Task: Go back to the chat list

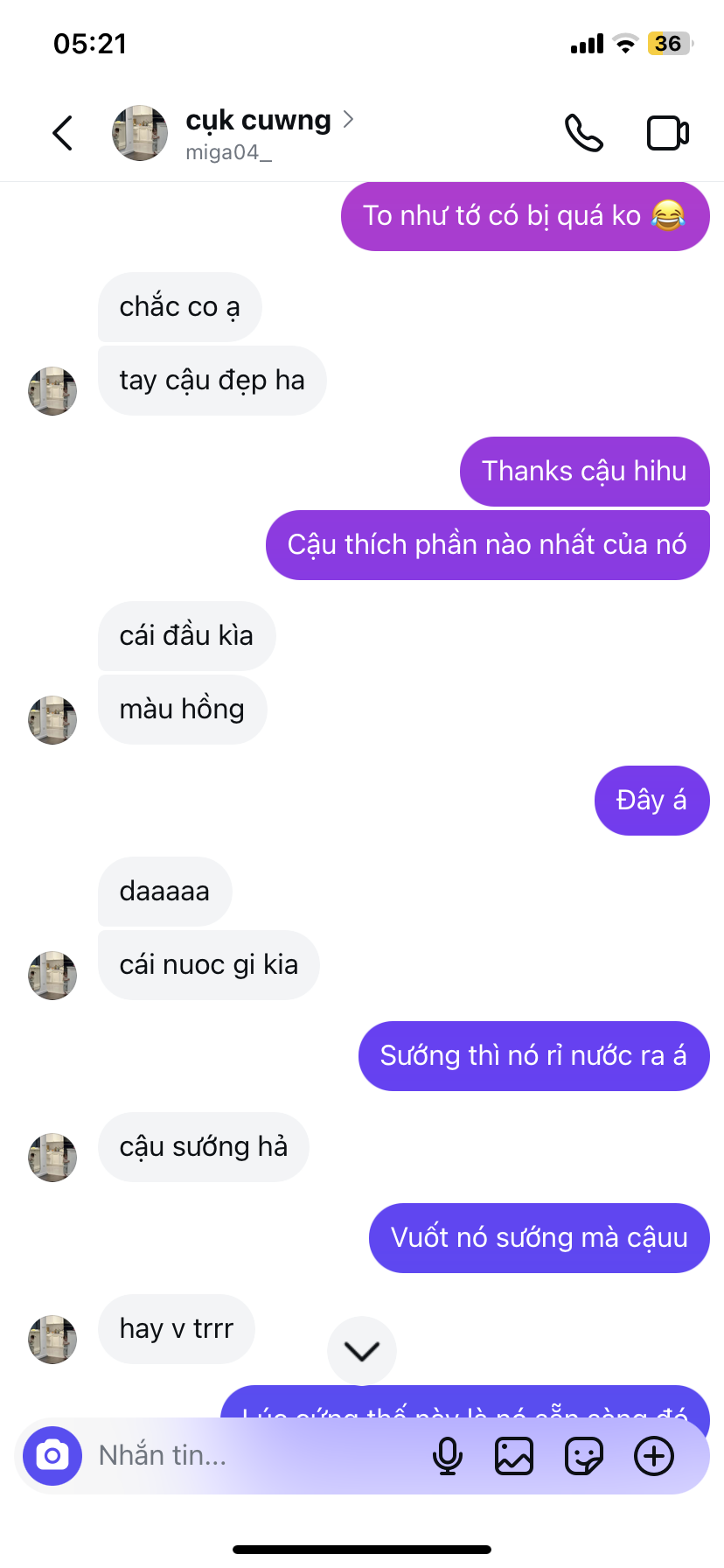Action: (x=62, y=133)
